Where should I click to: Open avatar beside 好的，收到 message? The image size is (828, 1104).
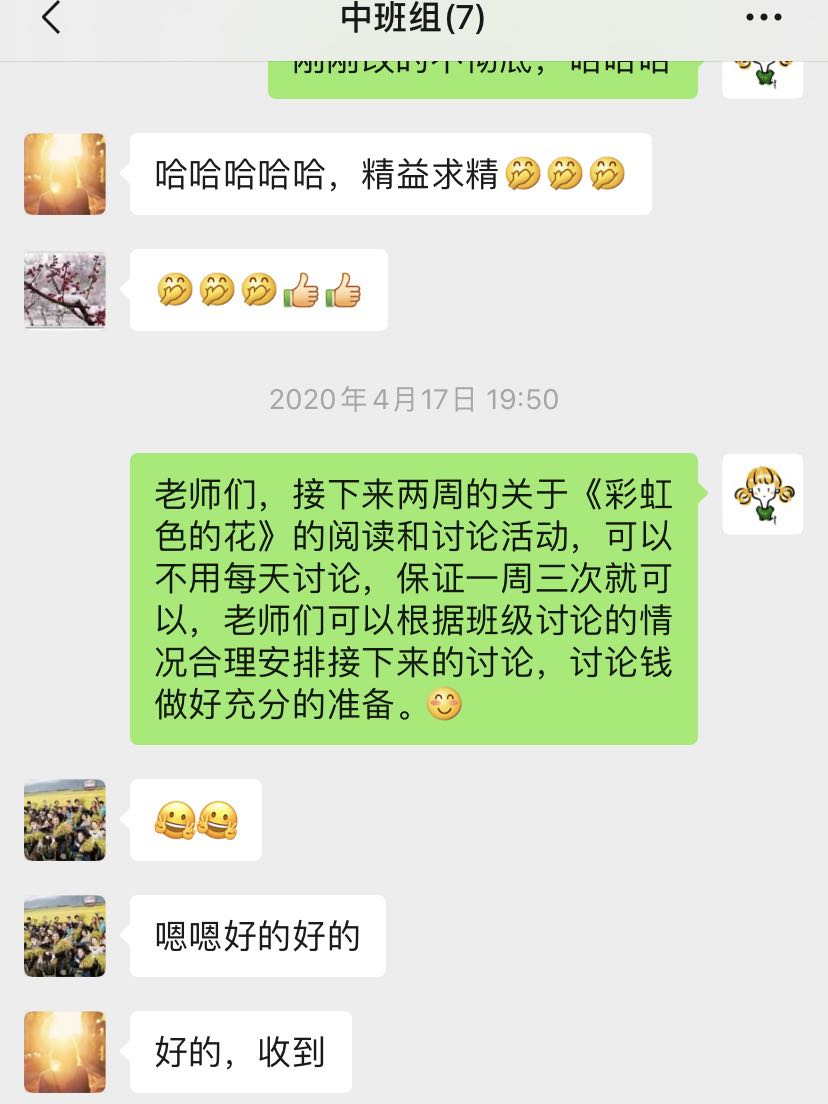point(65,1052)
